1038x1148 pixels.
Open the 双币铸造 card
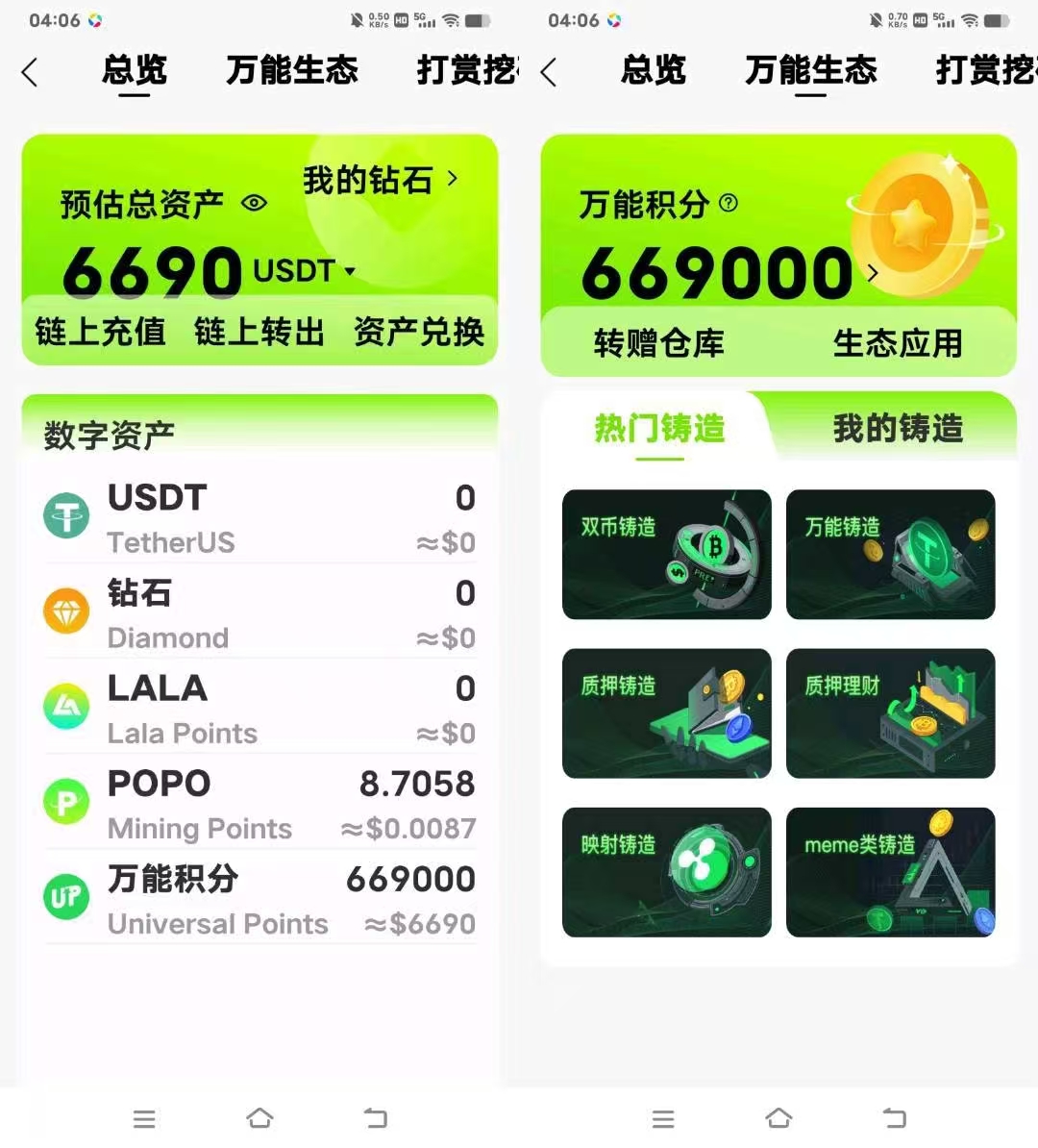666,554
